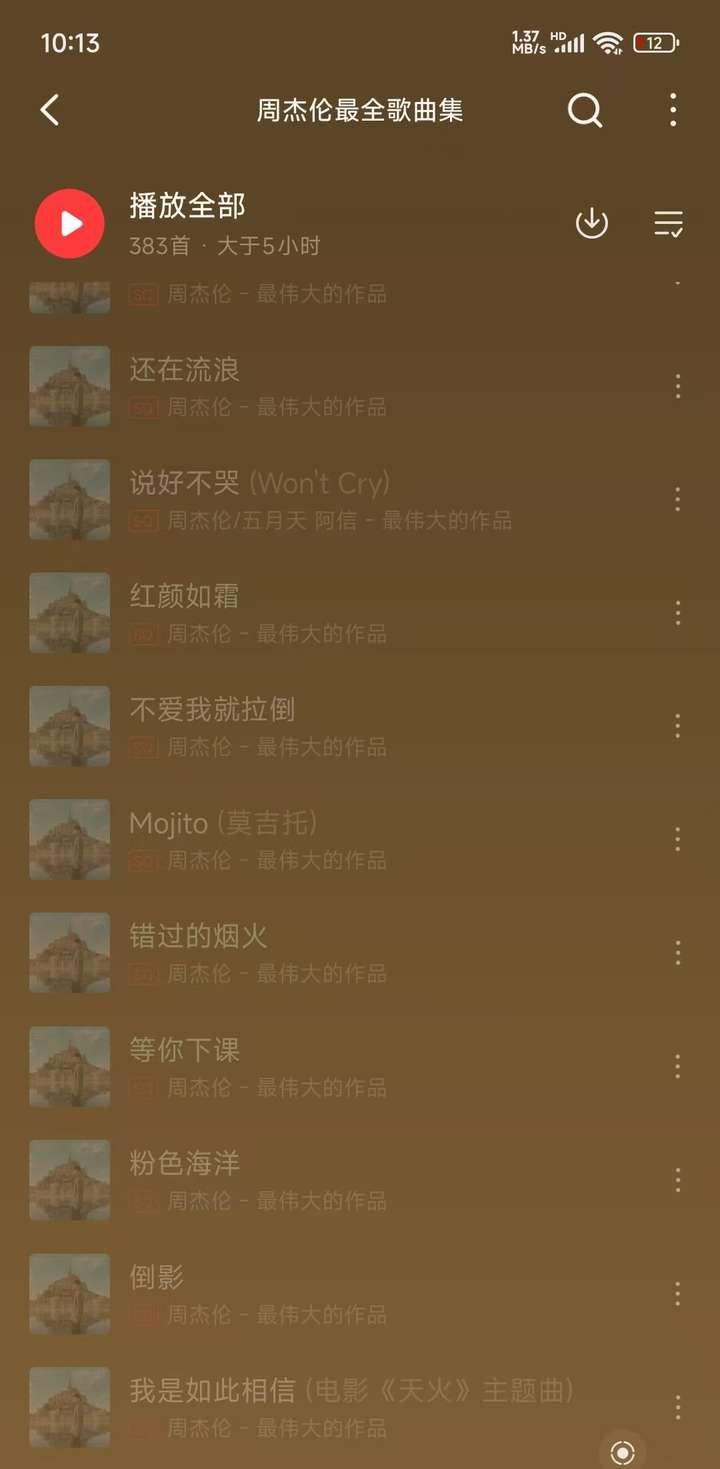Open more options for 还在流浪
The height and width of the screenshot is (1469, 720).
coord(678,386)
